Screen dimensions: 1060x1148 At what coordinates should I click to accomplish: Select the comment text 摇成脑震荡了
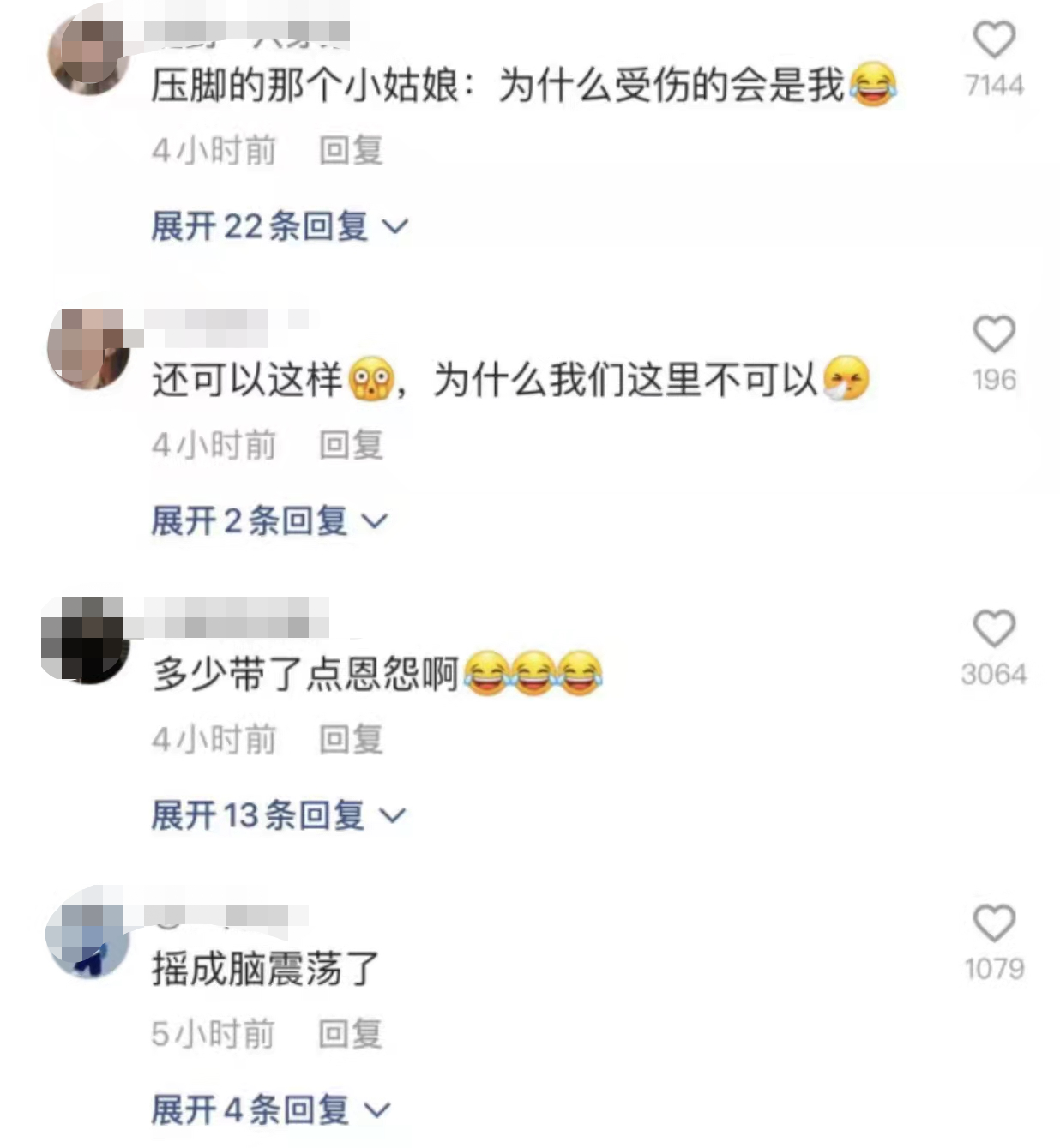264,965
